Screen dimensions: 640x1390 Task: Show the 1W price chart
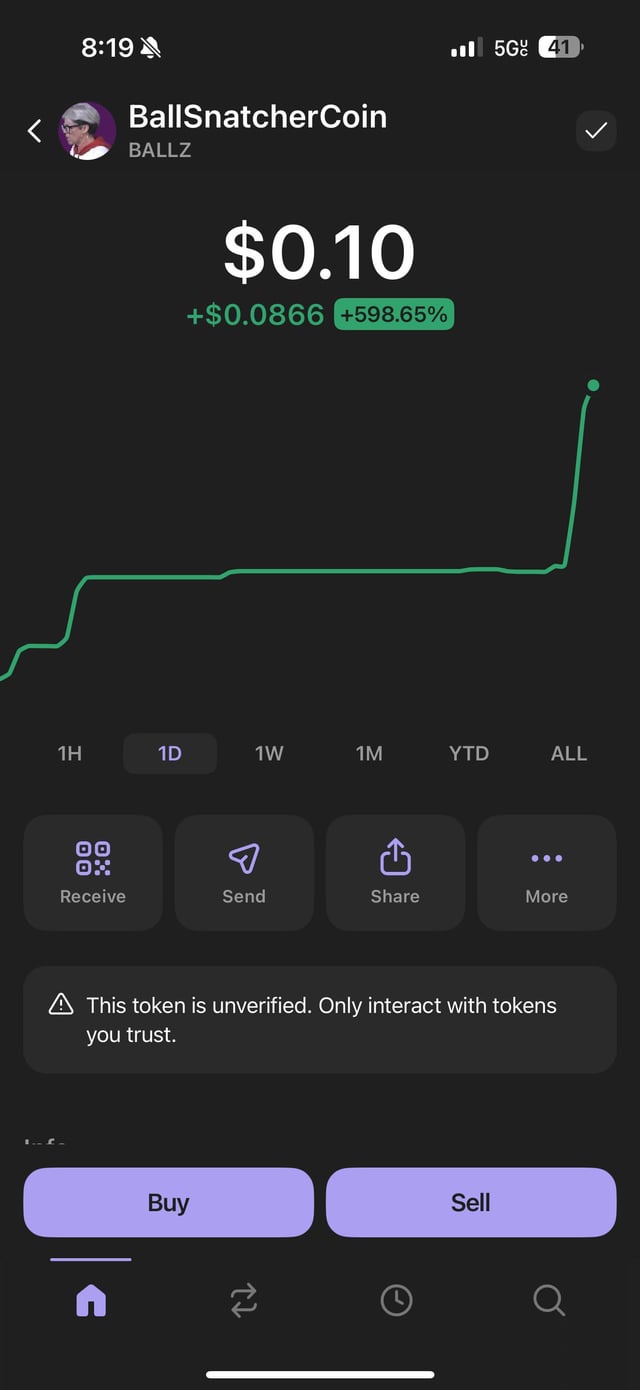269,754
